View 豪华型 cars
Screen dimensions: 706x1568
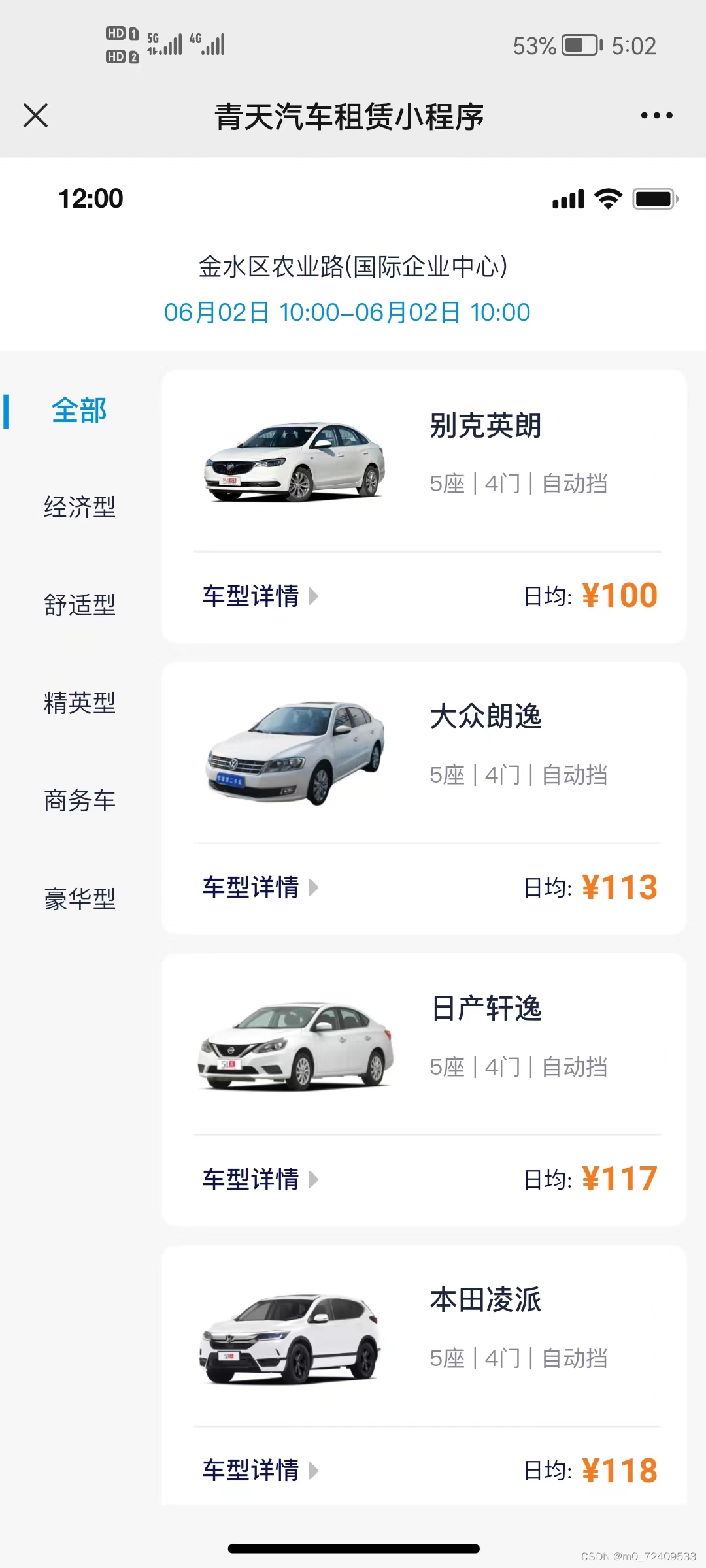[79, 899]
